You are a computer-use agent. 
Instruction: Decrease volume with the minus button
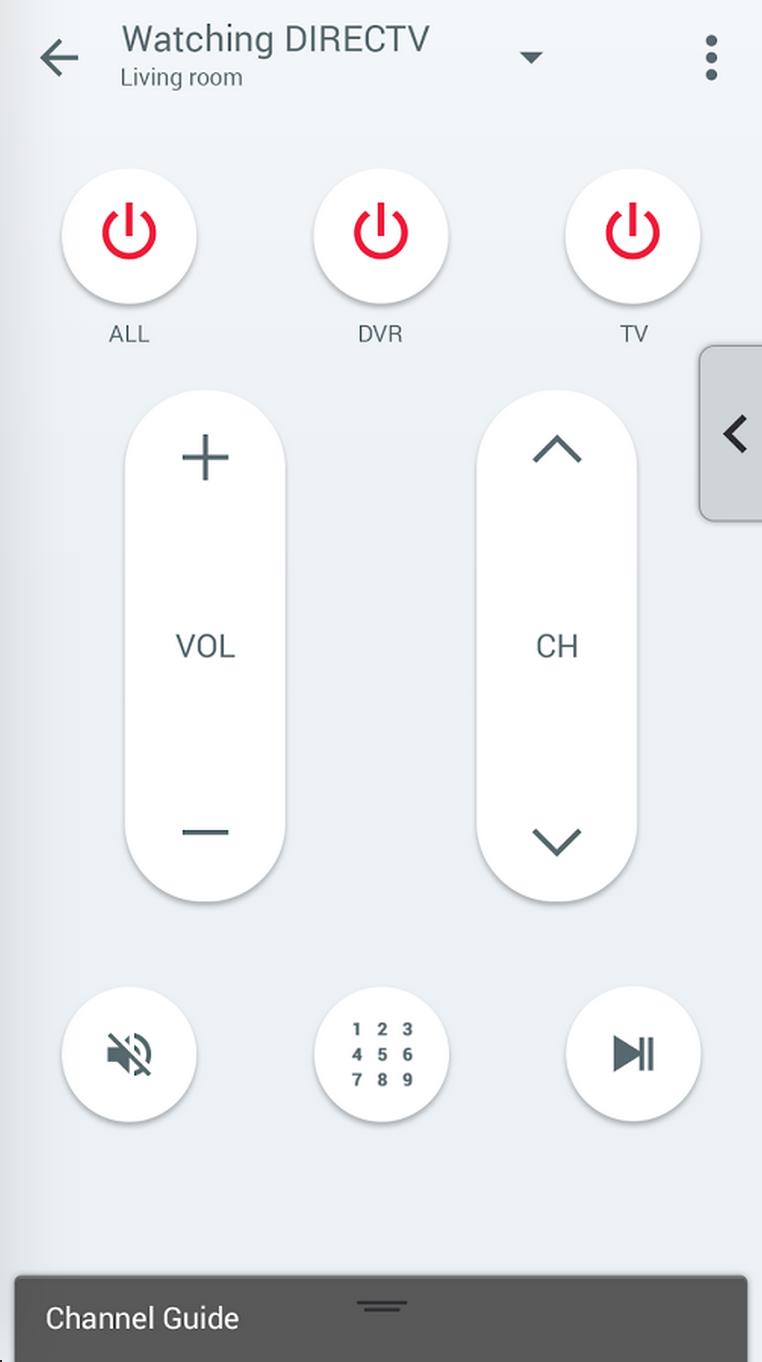205,832
